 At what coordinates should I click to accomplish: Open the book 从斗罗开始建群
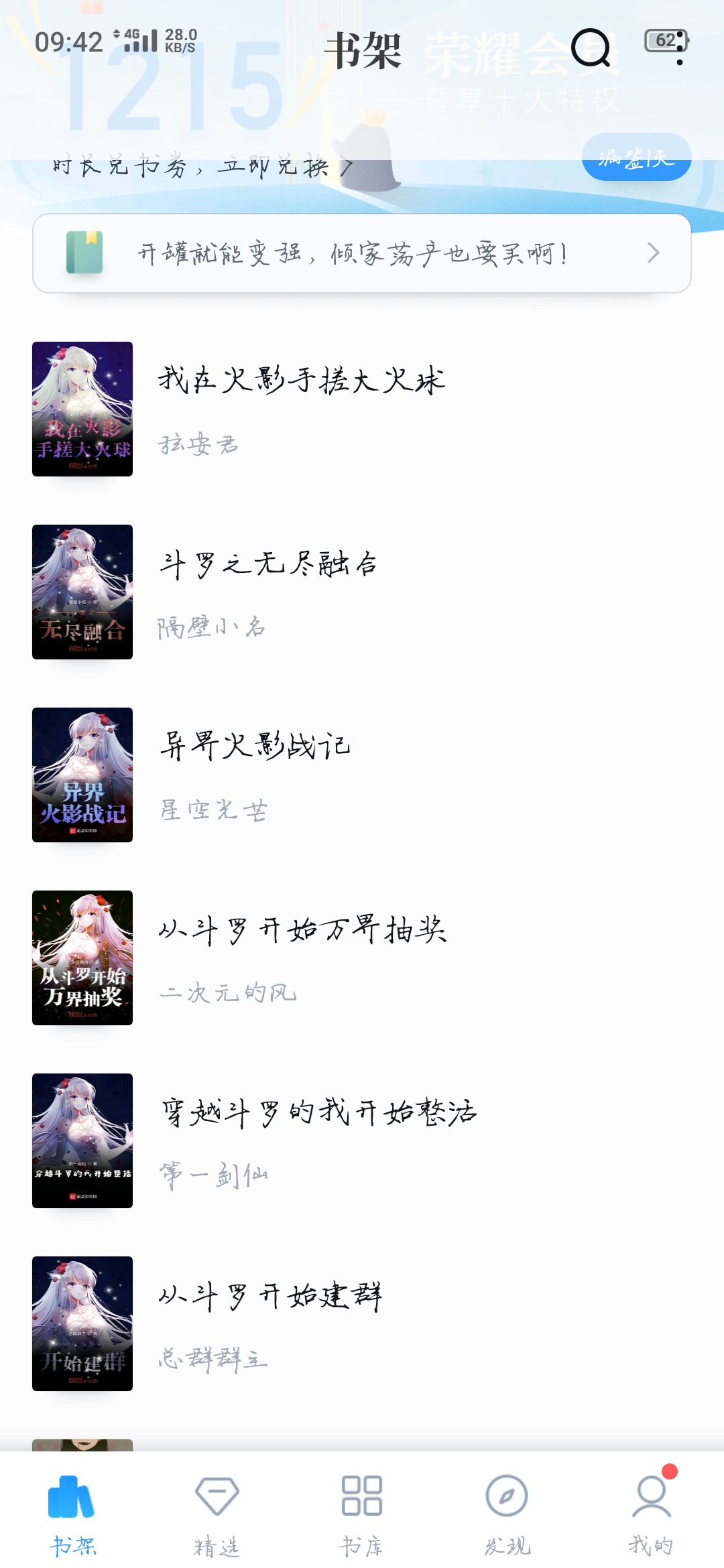[x=362, y=1324]
